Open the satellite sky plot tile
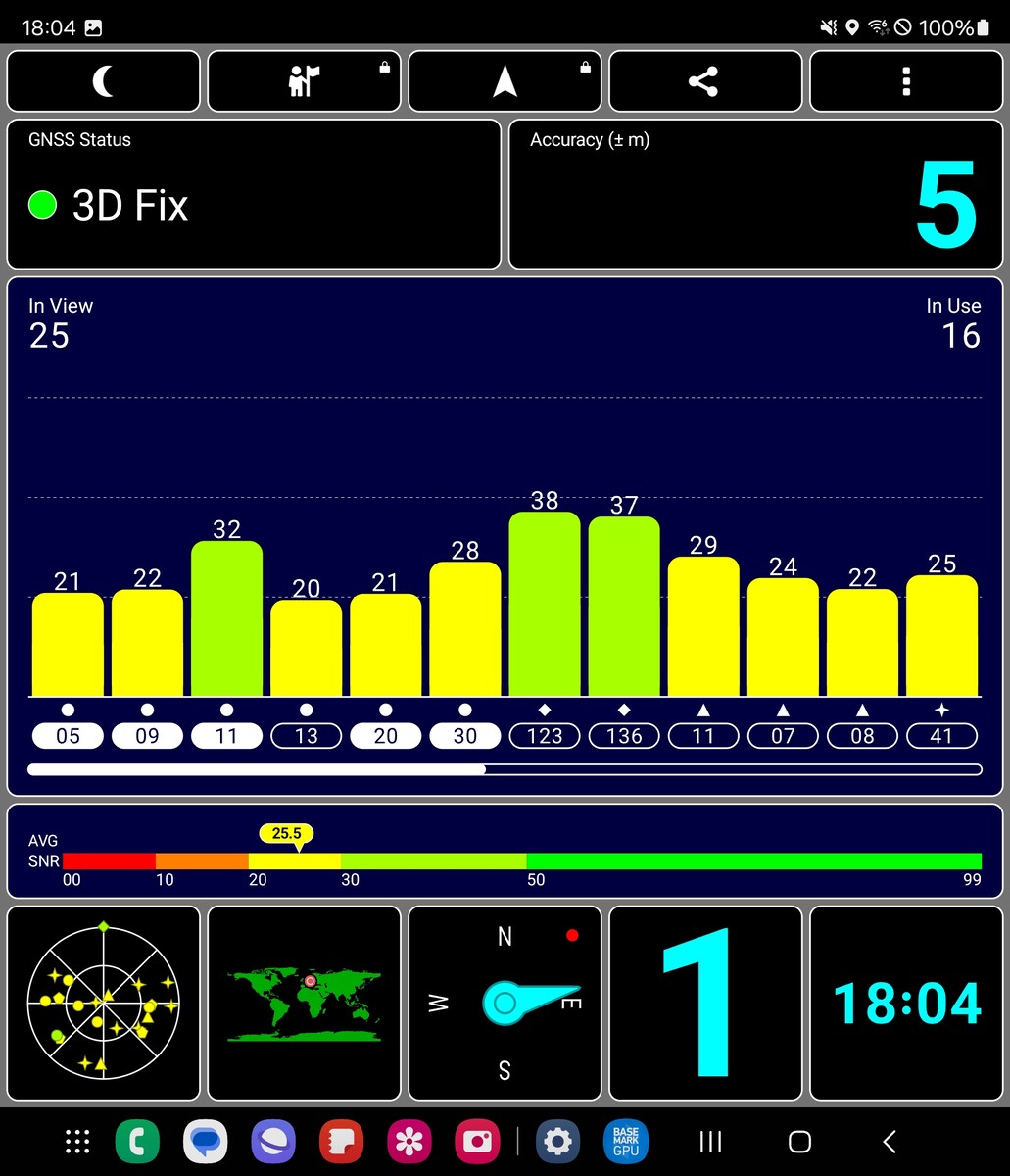The height and width of the screenshot is (1176, 1010). (103, 1003)
